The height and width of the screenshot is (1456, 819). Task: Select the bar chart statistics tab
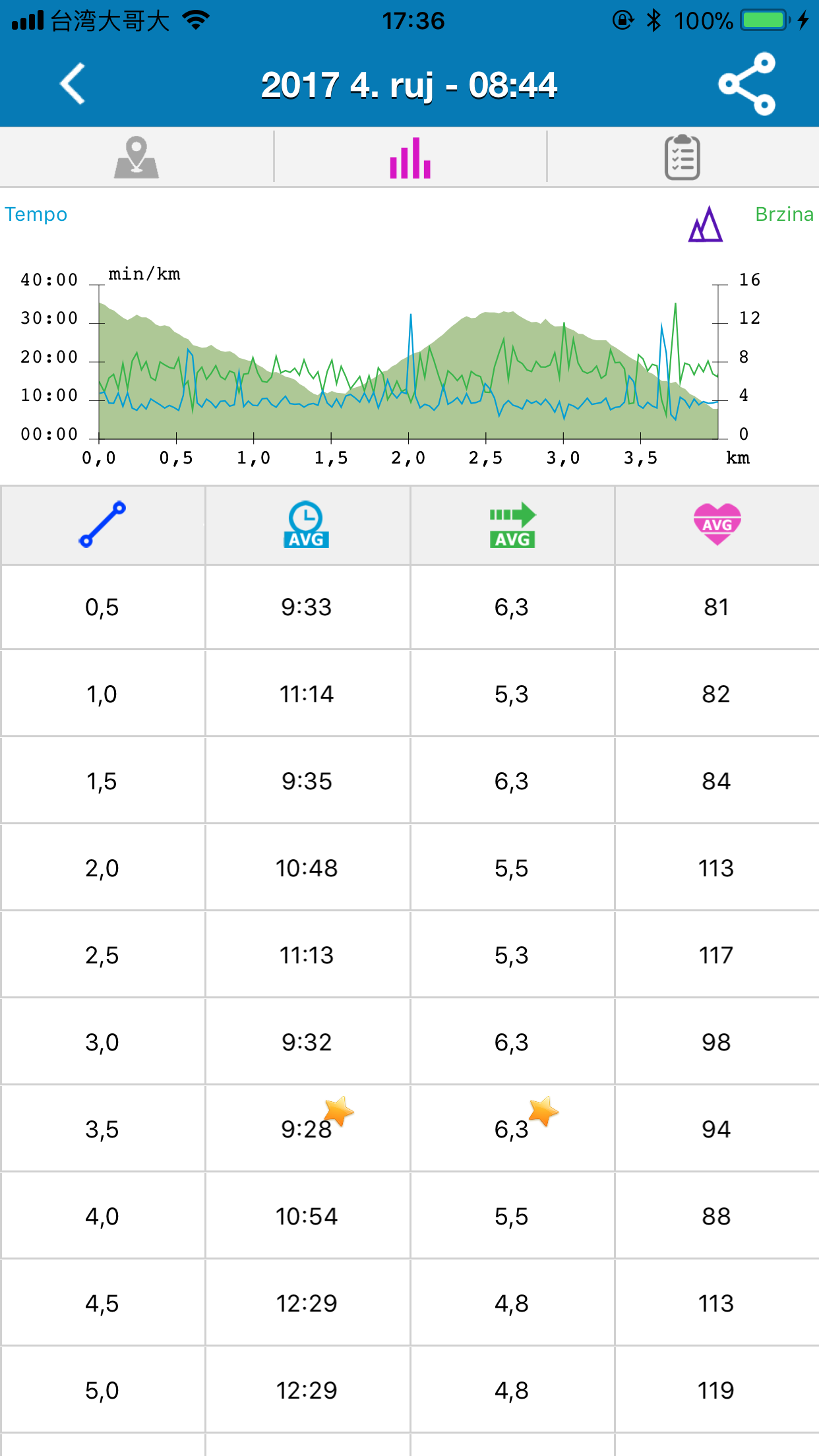coord(410,158)
